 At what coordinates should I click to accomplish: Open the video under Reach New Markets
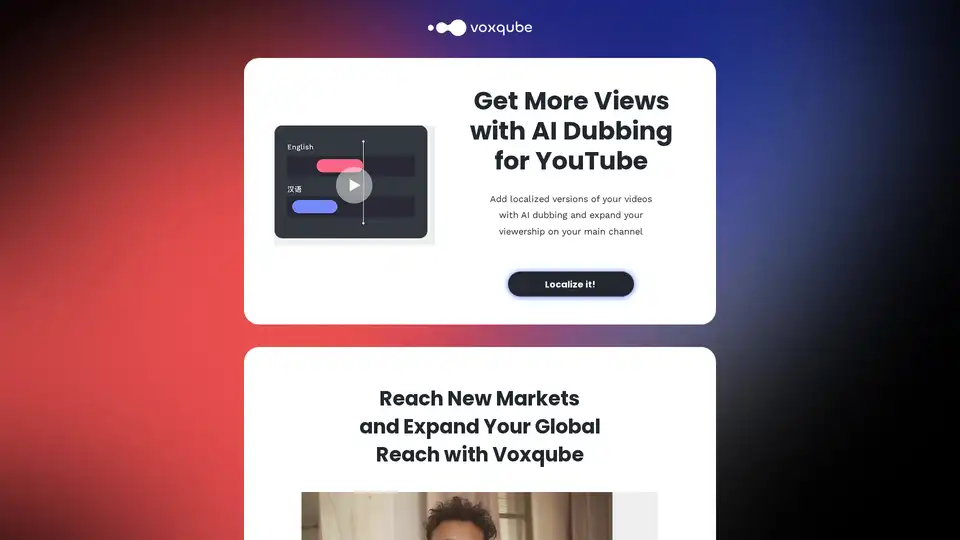pos(457,515)
